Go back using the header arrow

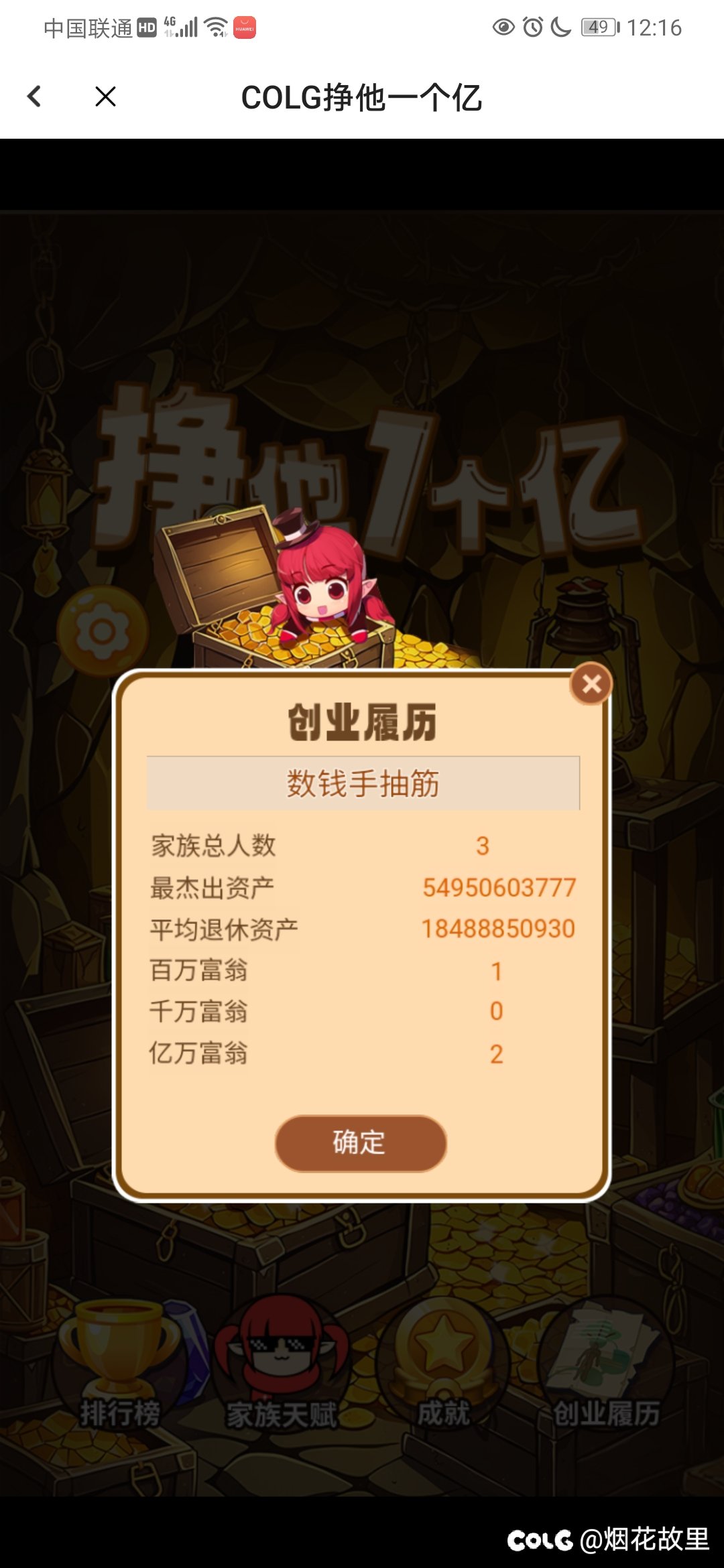point(35,96)
